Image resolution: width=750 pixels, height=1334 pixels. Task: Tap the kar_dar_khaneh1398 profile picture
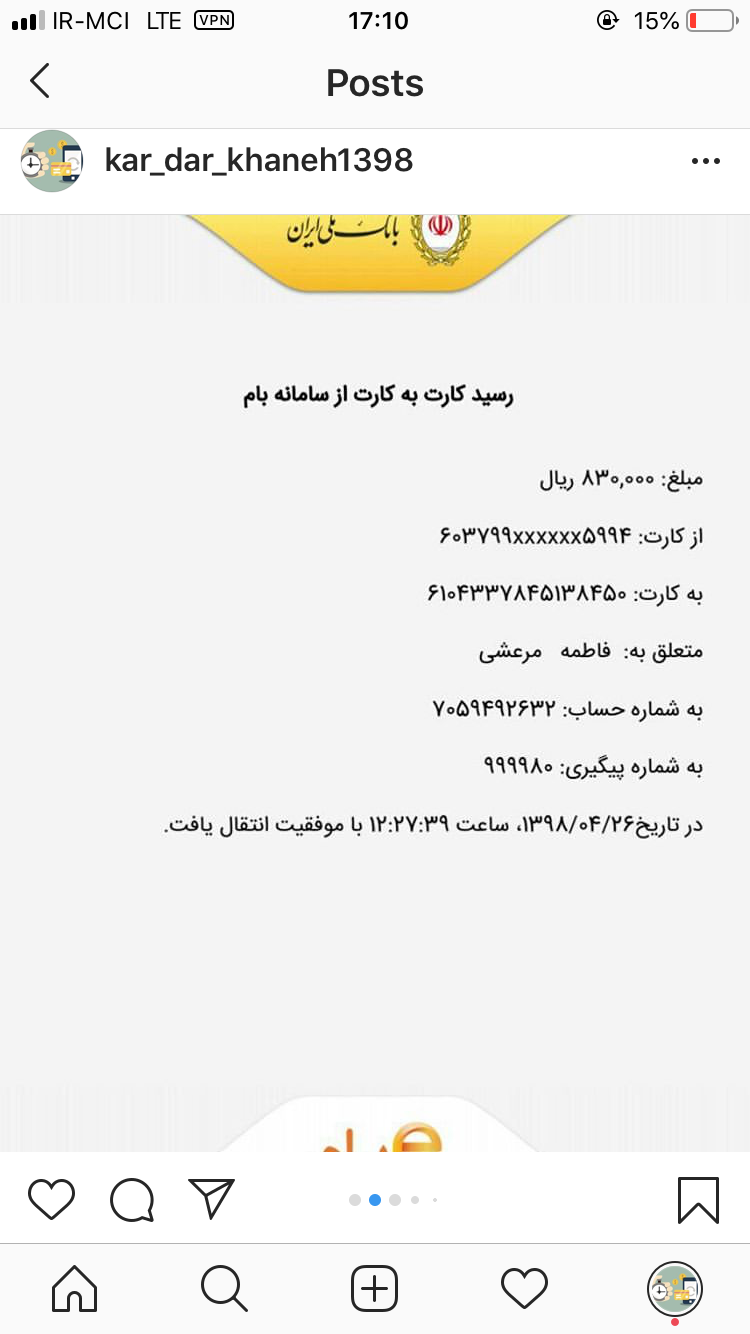pos(52,161)
